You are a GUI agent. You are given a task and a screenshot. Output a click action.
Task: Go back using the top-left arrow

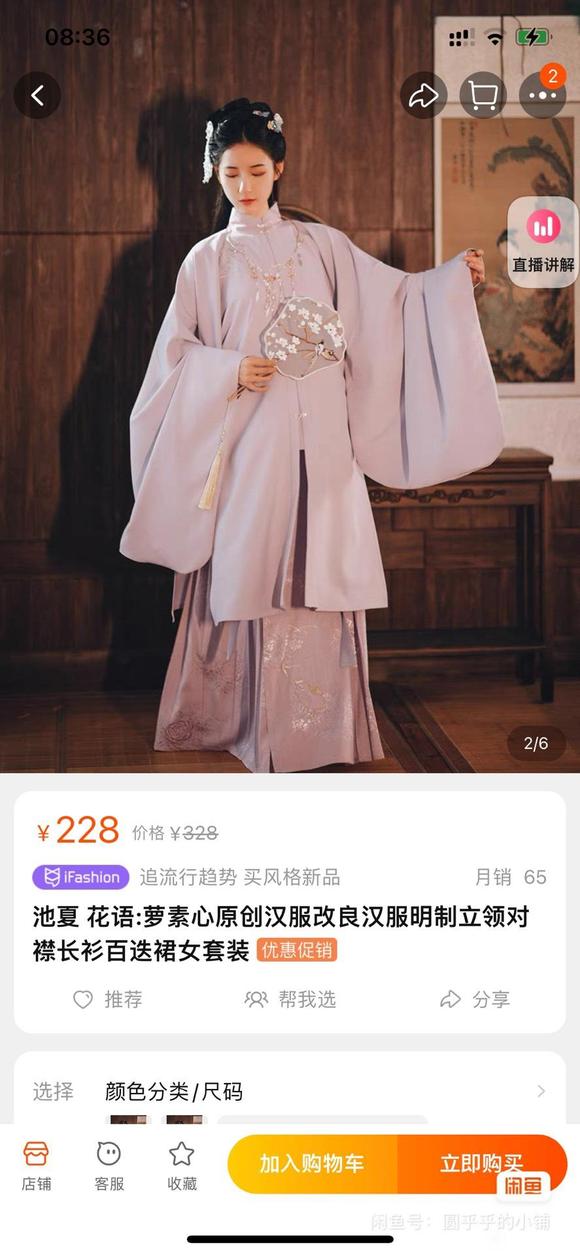click(x=37, y=95)
